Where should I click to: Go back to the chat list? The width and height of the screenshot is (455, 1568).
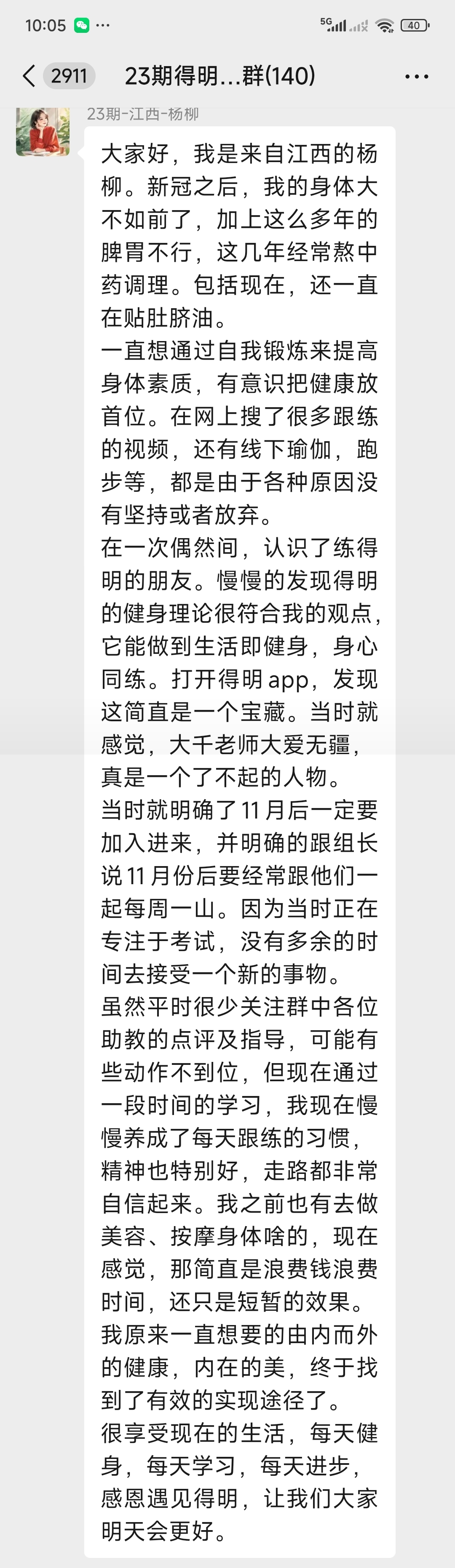pos(29,76)
